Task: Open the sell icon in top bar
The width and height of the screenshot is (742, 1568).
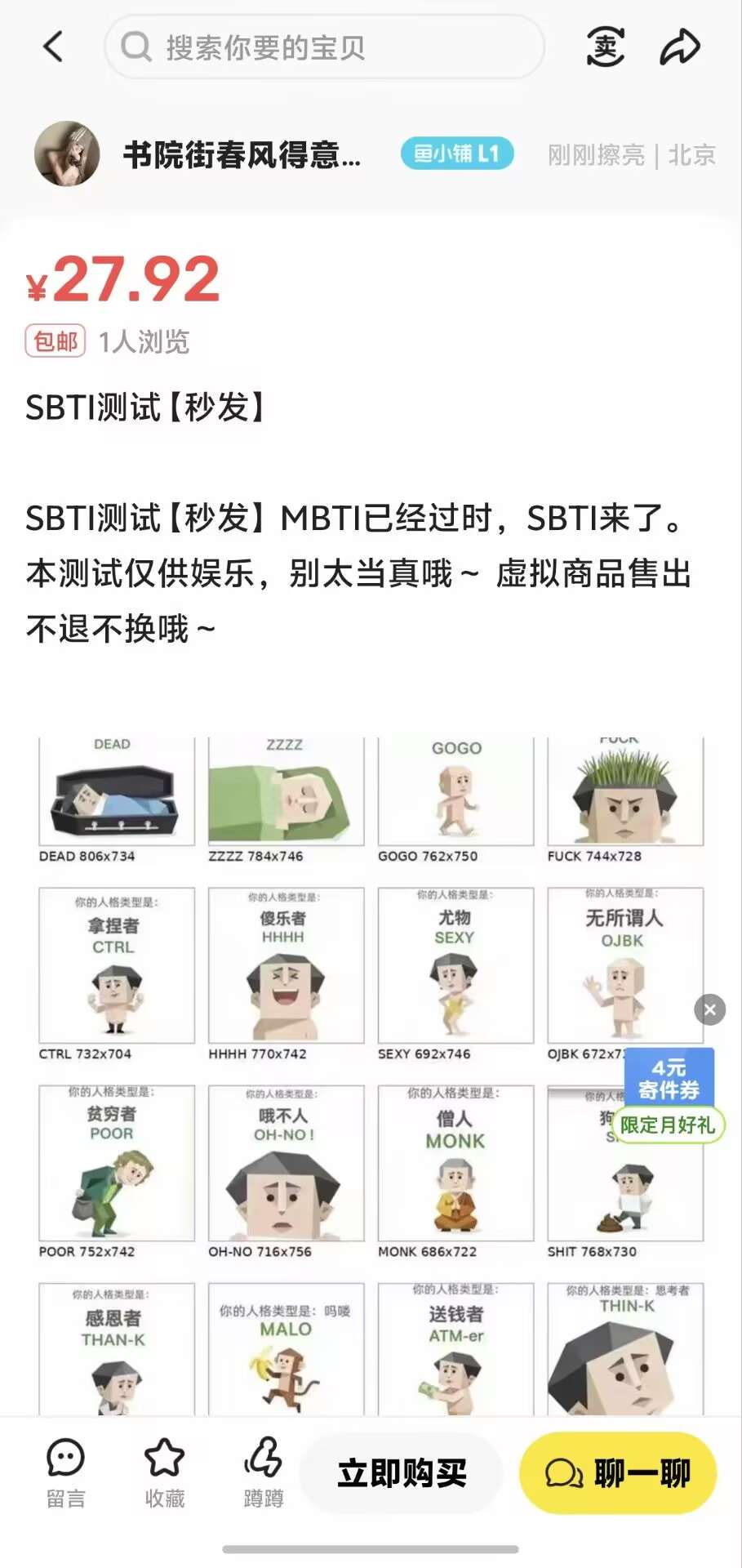Action: [x=606, y=47]
